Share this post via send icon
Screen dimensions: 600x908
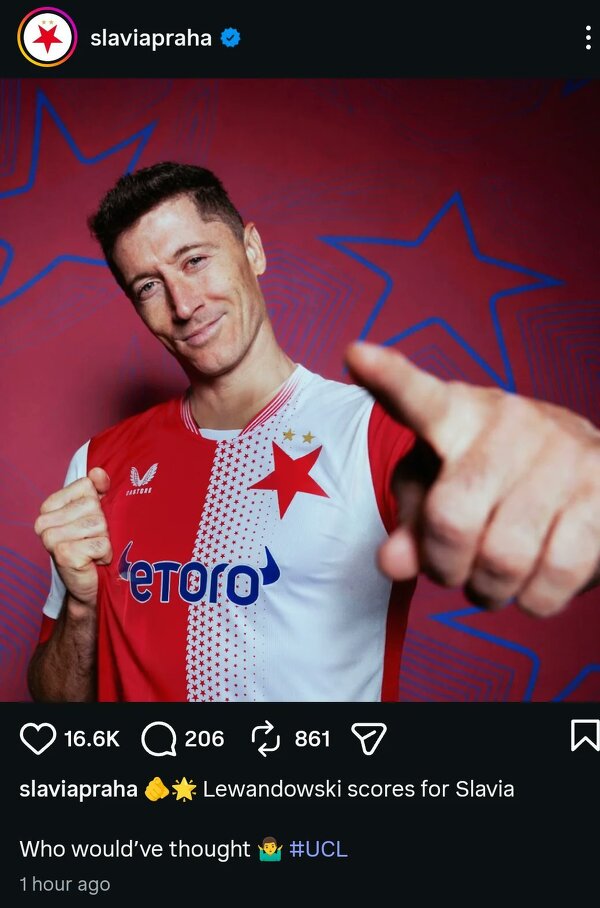click(x=369, y=739)
